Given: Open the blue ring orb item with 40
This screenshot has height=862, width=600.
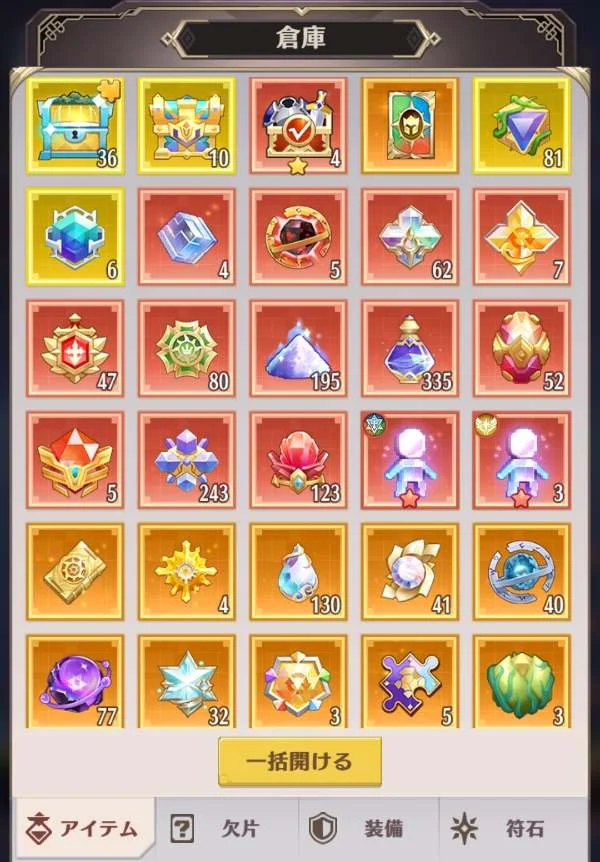Looking at the screenshot, I should tap(522, 571).
